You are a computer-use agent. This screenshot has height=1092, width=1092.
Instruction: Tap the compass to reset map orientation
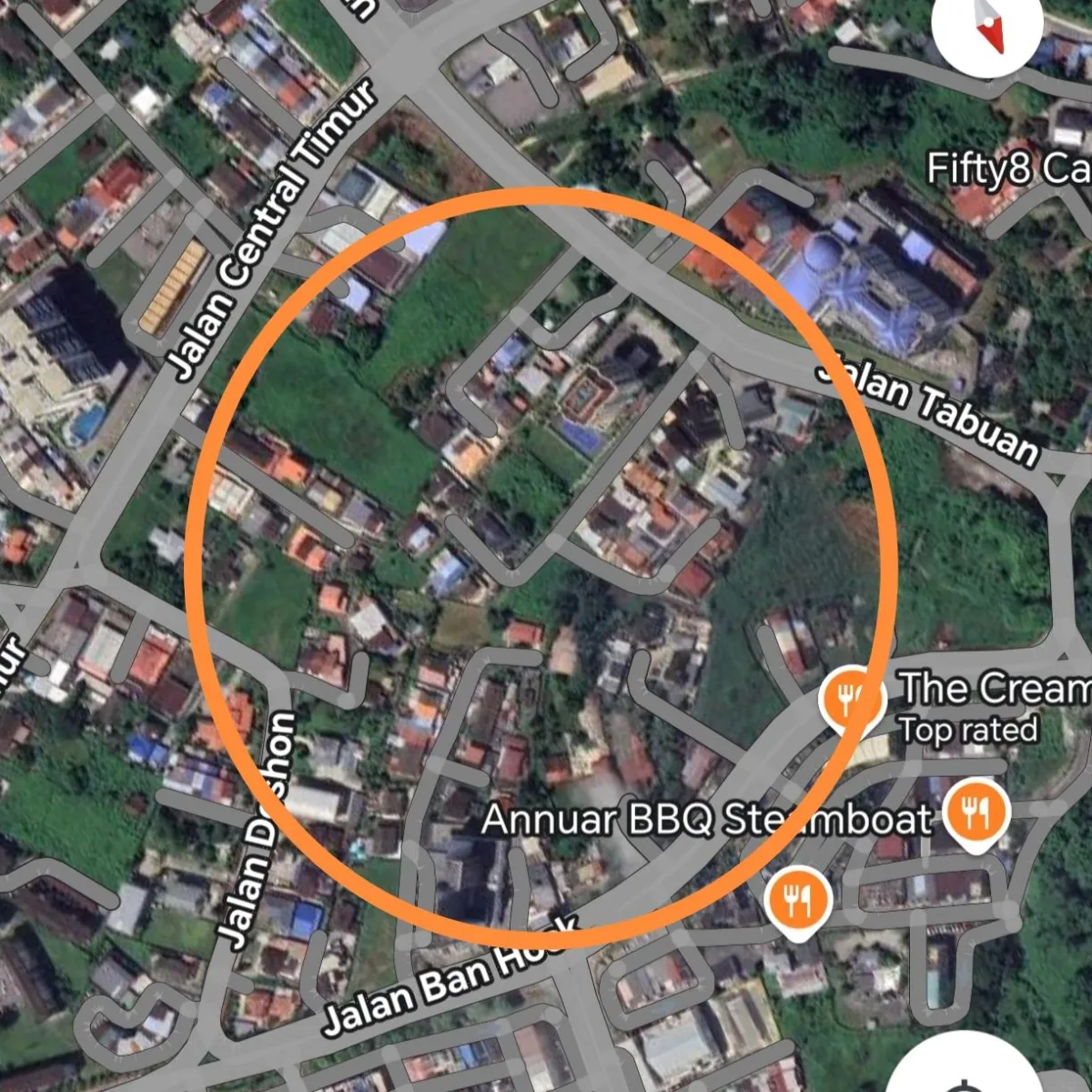(986, 29)
